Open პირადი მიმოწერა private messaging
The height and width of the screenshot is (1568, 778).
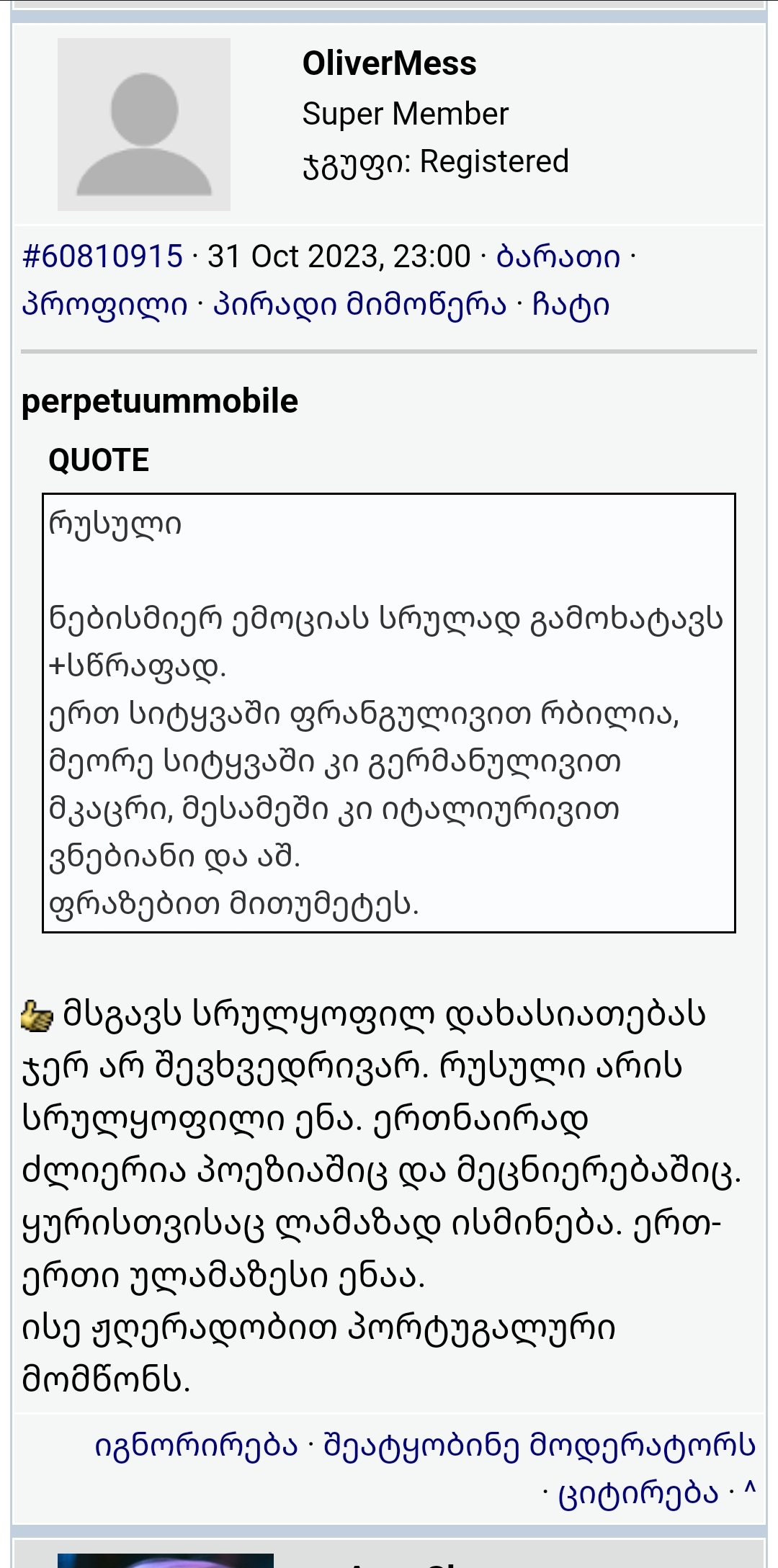tap(359, 305)
